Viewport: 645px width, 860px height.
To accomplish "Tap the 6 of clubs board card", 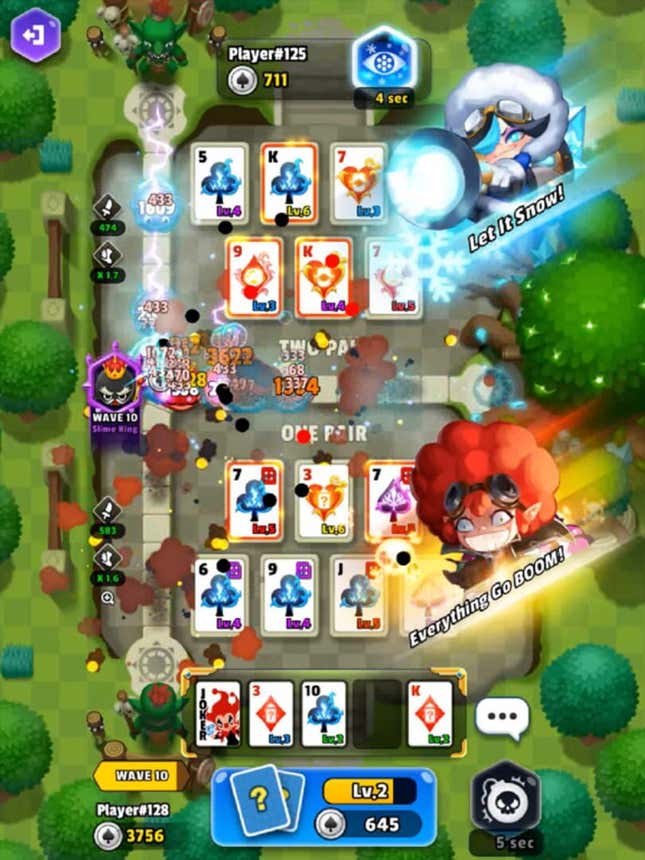I will (219, 595).
